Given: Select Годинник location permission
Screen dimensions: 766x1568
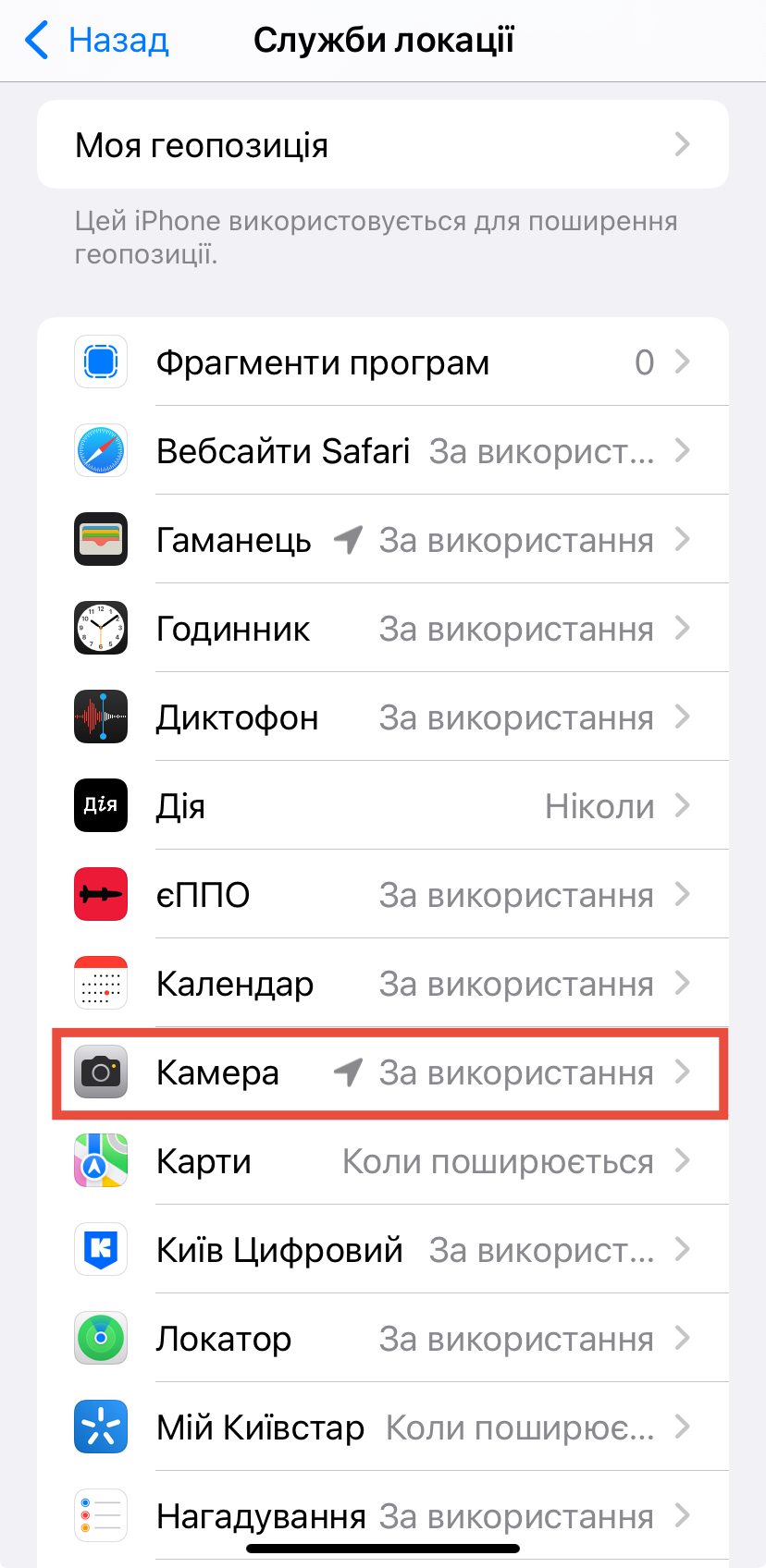Looking at the screenshot, I should coord(383,628).
